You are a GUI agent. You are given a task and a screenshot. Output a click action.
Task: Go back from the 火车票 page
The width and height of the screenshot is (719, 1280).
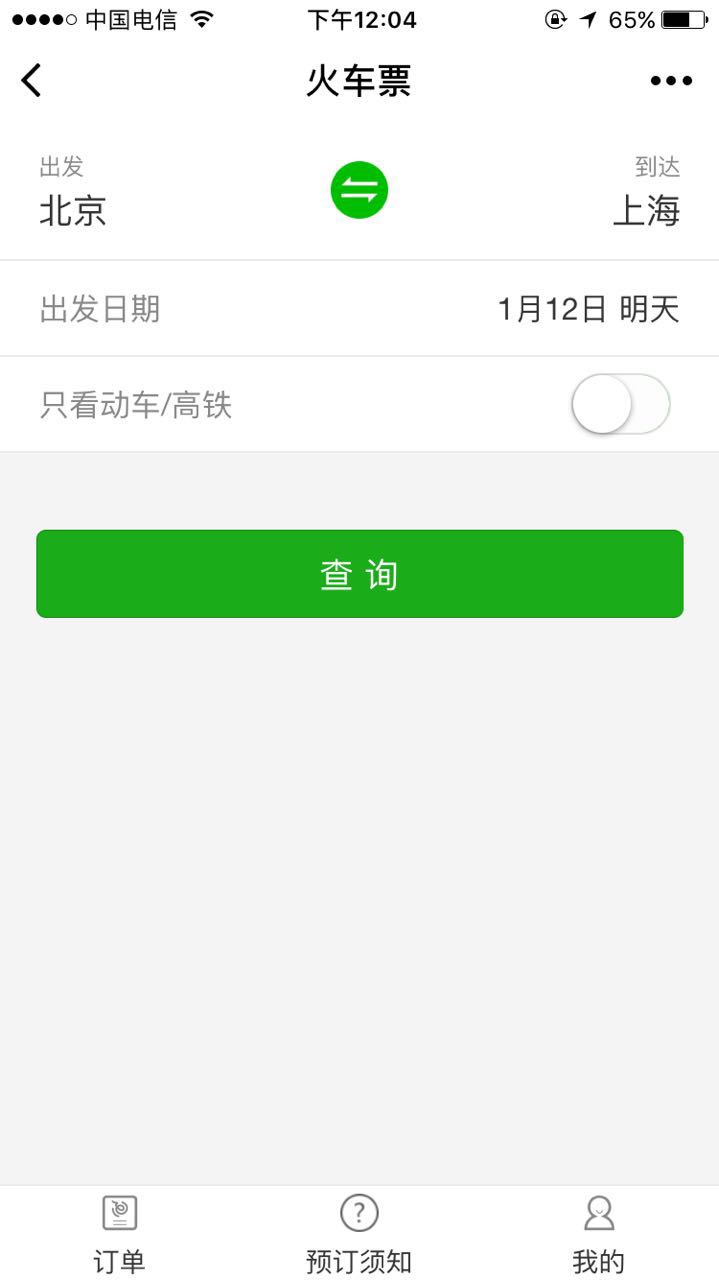32,80
